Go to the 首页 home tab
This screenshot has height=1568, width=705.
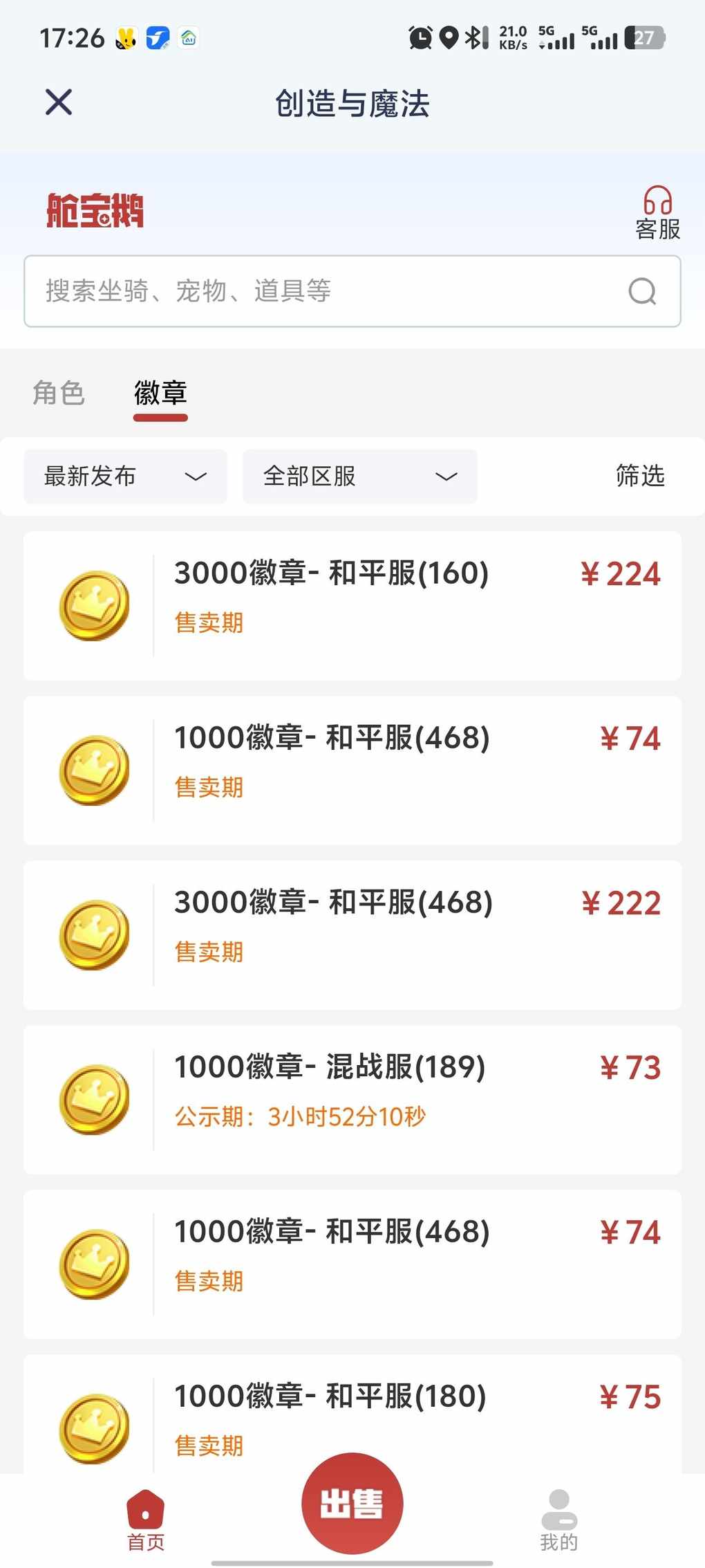coord(146,1520)
